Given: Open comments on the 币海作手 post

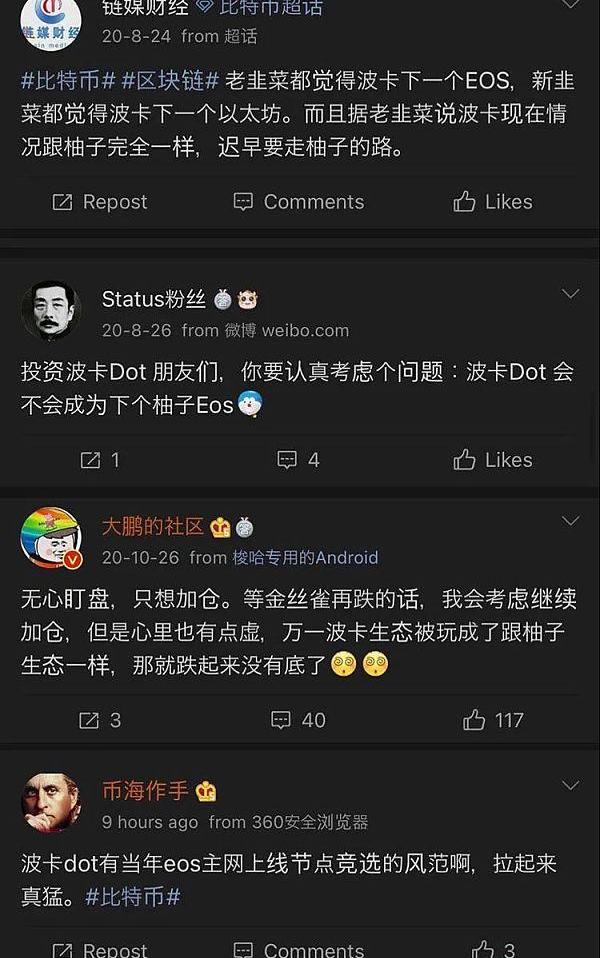Looking at the screenshot, I should [300, 949].
